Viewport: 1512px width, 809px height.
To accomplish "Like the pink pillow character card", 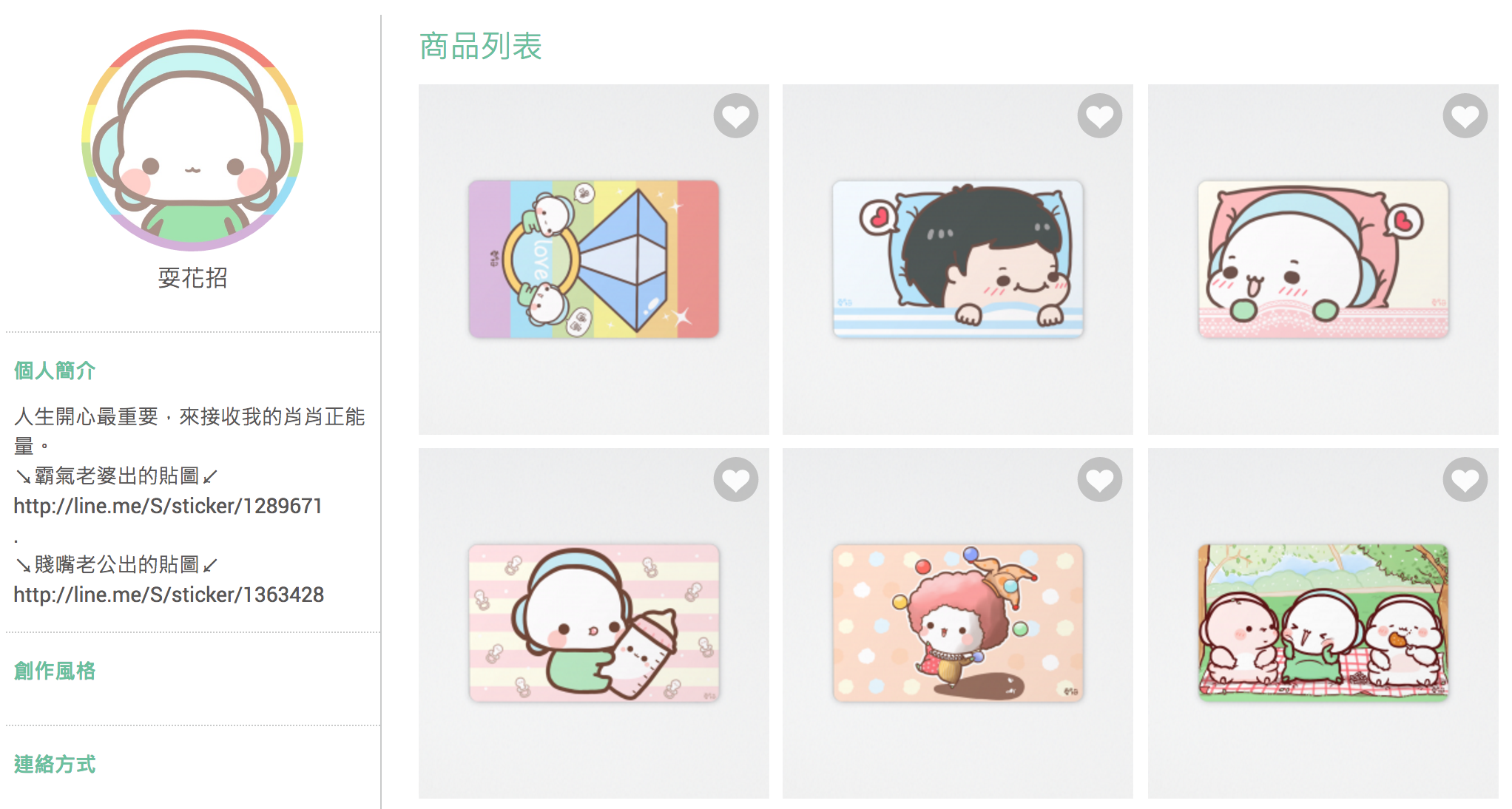I will click(1465, 116).
